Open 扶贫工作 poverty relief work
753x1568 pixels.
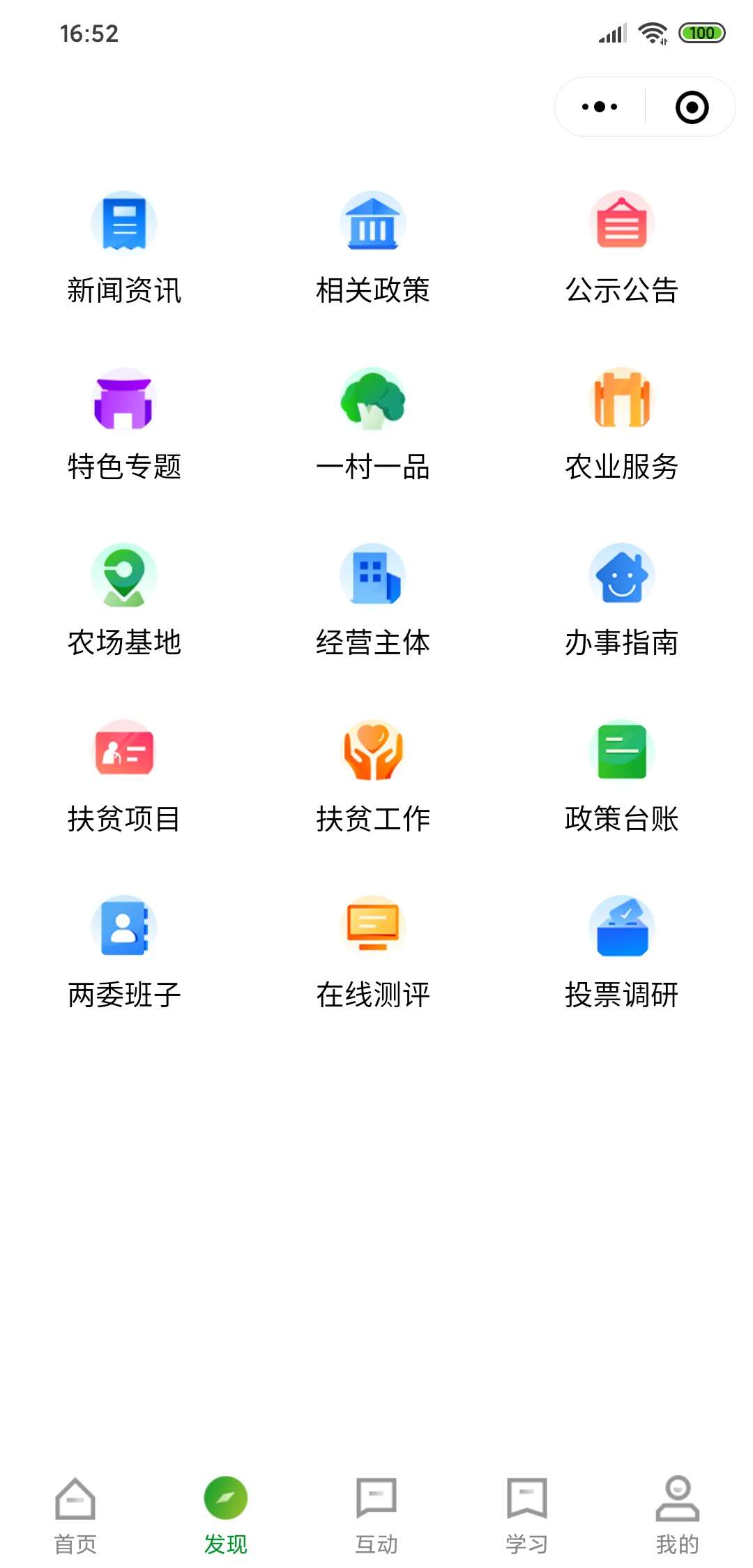click(x=373, y=777)
